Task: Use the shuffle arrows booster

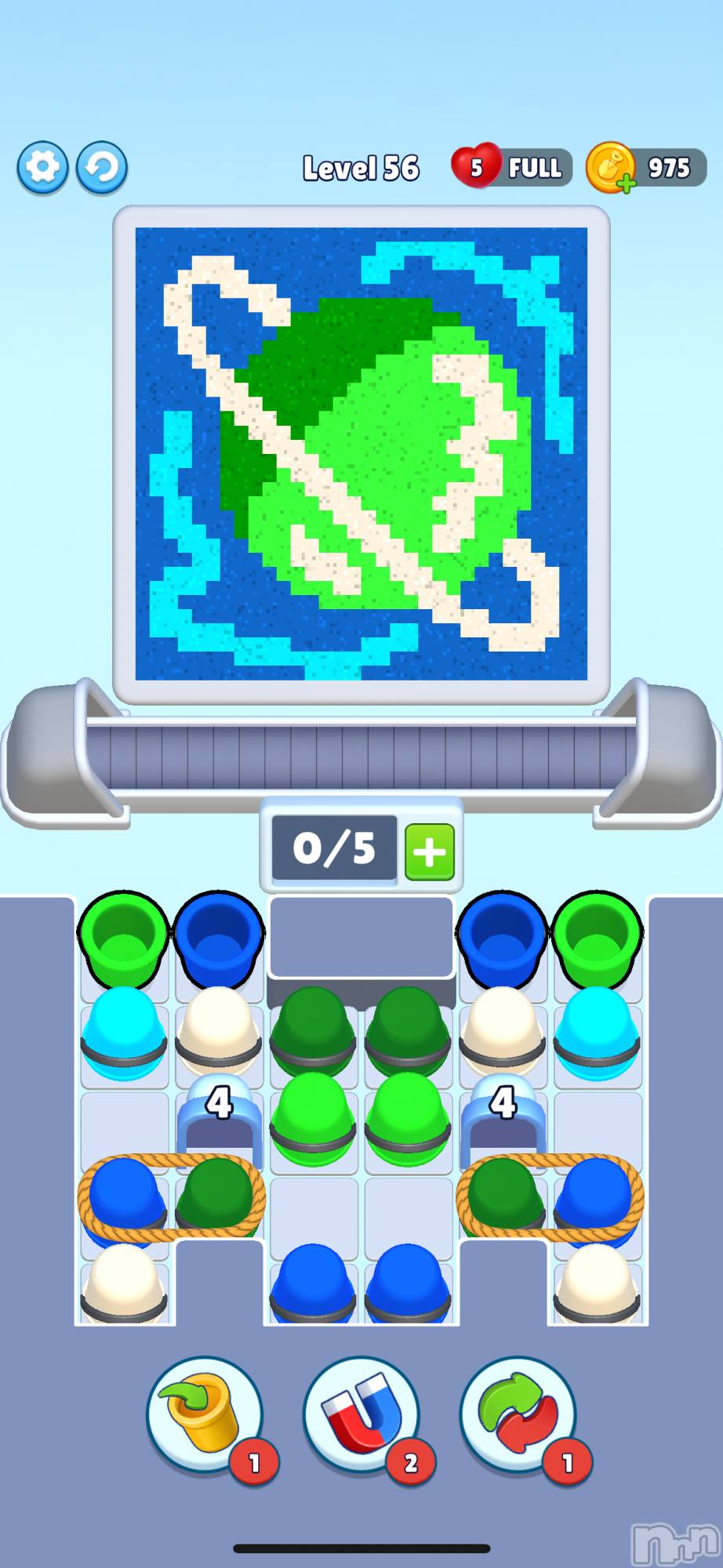Action: click(518, 1415)
